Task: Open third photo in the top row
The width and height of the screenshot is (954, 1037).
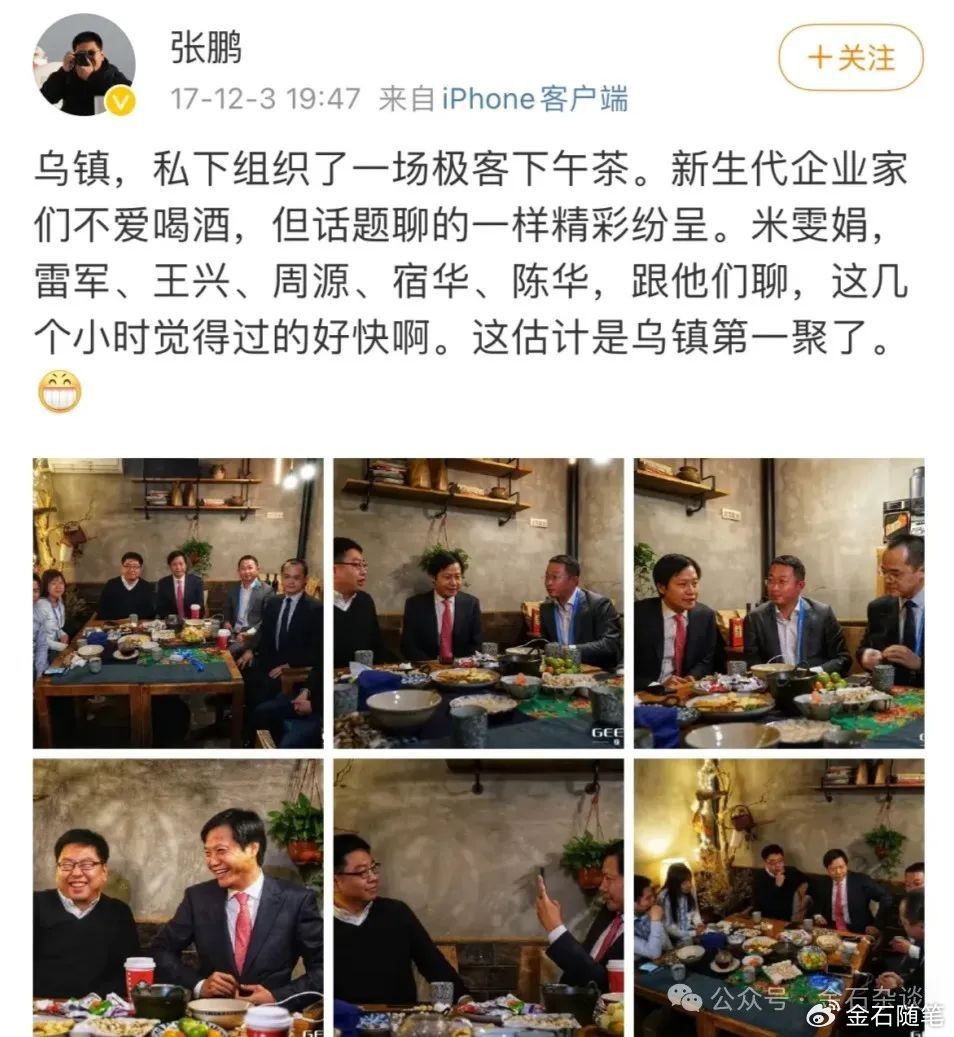Action: coord(778,603)
